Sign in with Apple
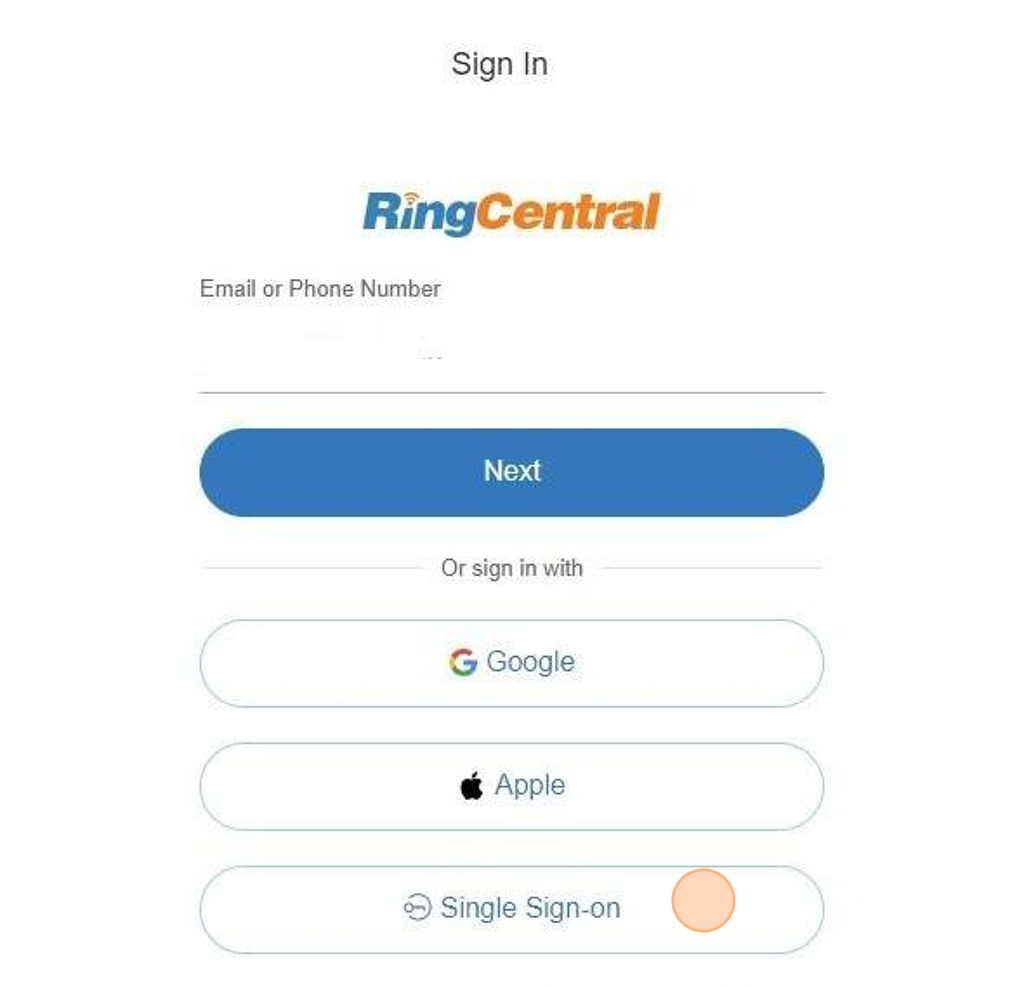1017x987 pixels. click(x=511, y=786)
